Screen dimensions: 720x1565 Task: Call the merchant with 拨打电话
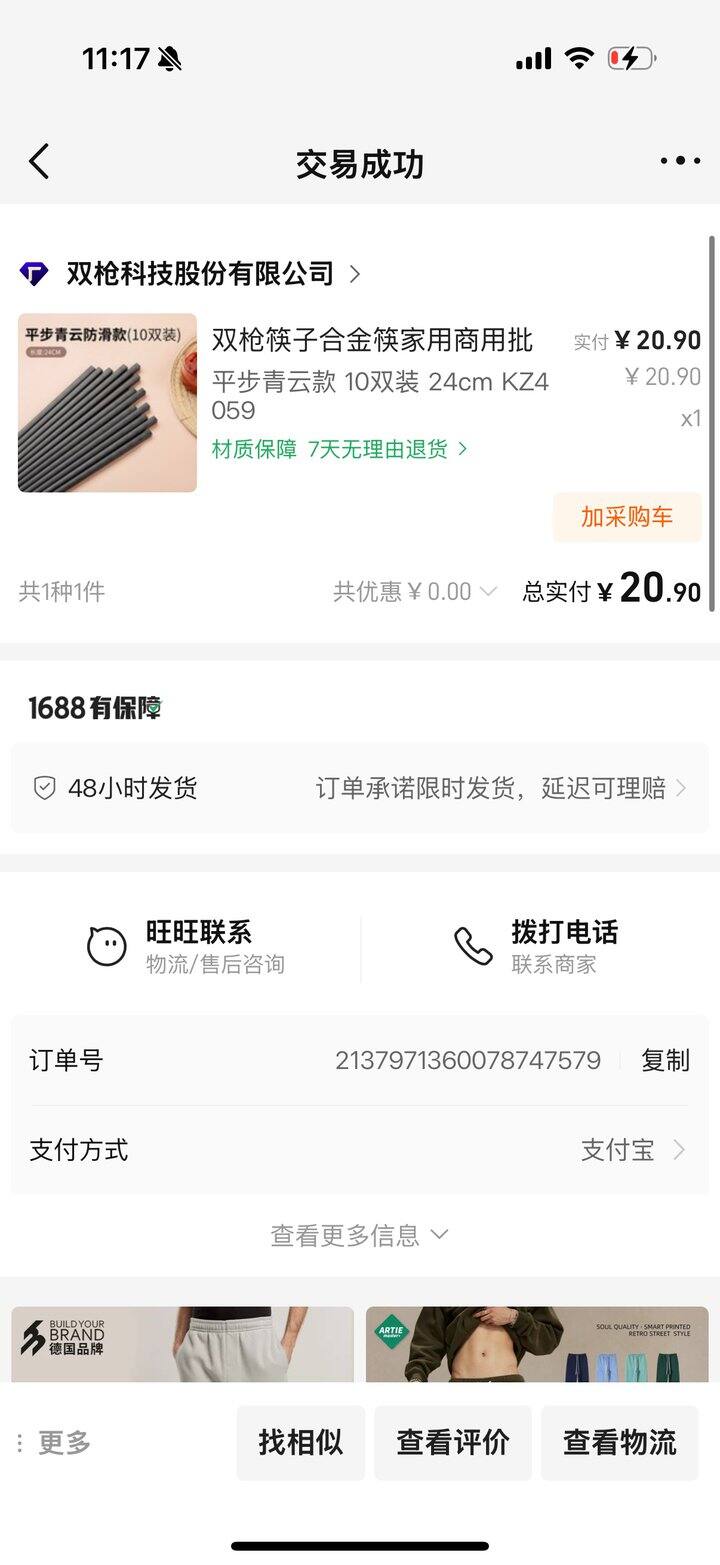[x=536, y=946]
